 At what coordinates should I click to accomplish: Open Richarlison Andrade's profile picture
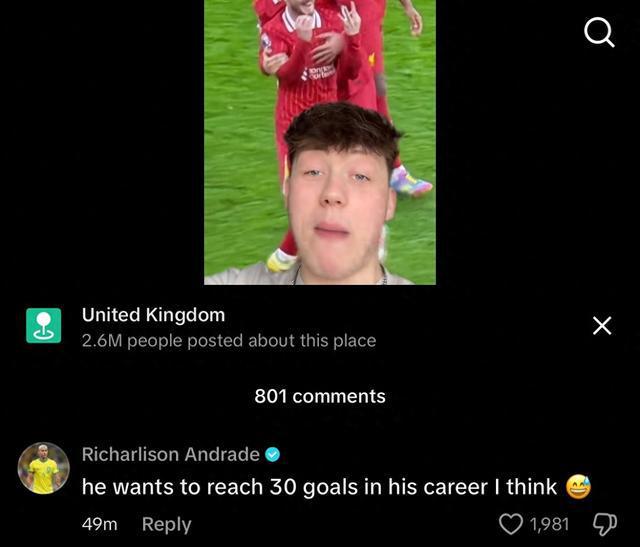(x=43, y=468)
